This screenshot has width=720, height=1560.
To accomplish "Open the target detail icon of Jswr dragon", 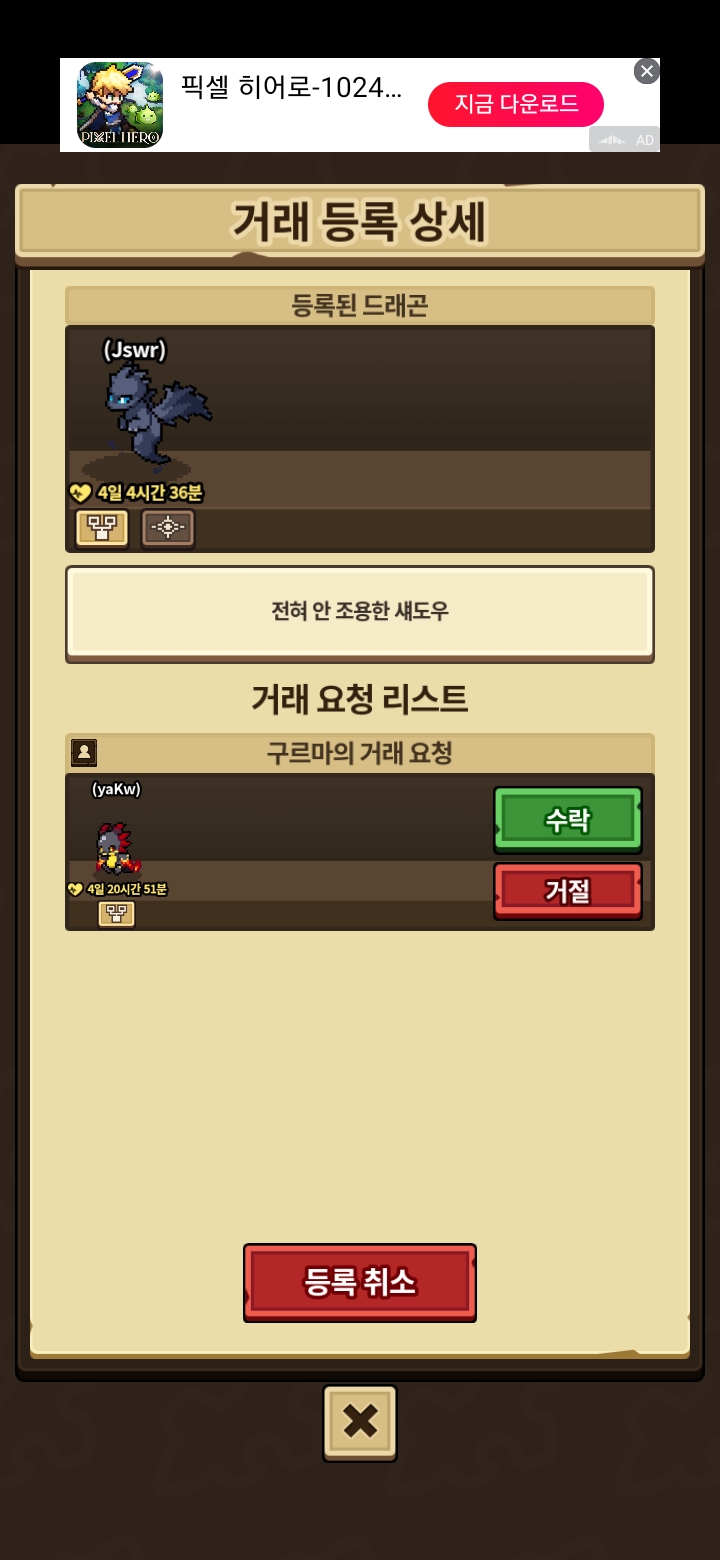I will pos(167,528).
